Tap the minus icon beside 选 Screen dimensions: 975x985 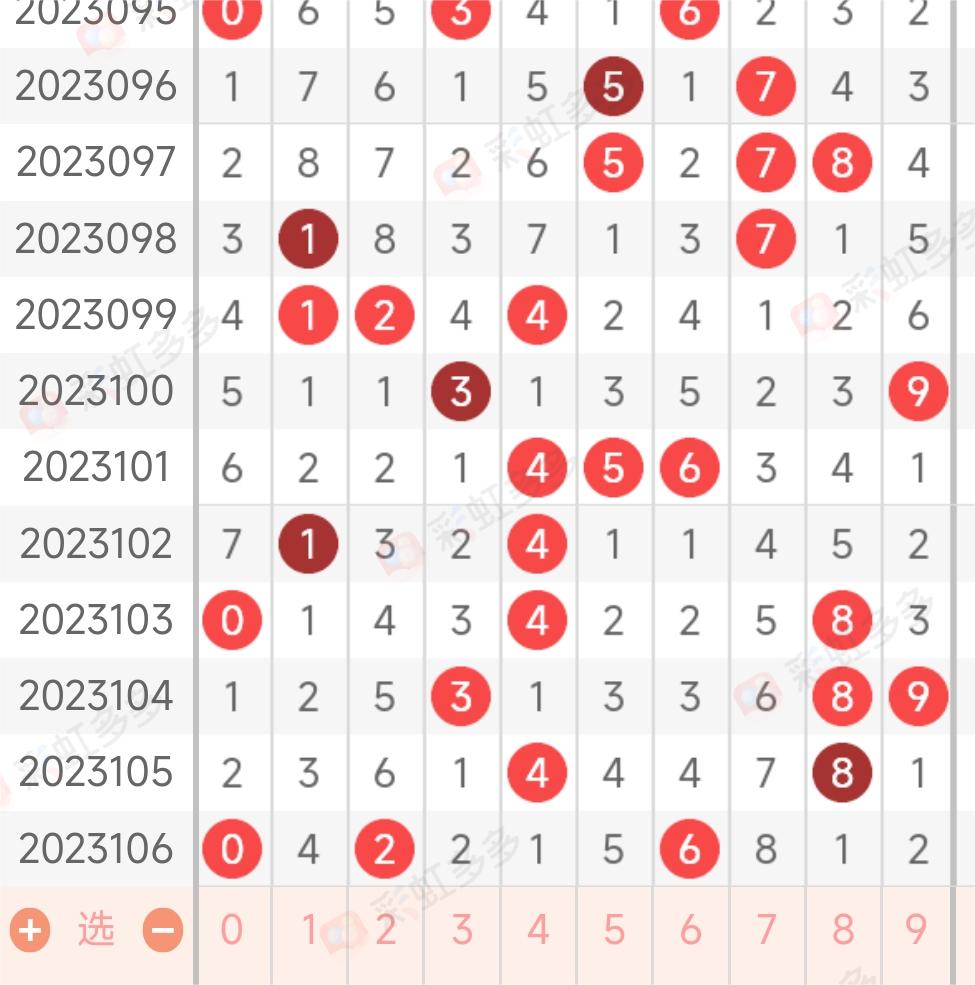click(x=163, y=931)
